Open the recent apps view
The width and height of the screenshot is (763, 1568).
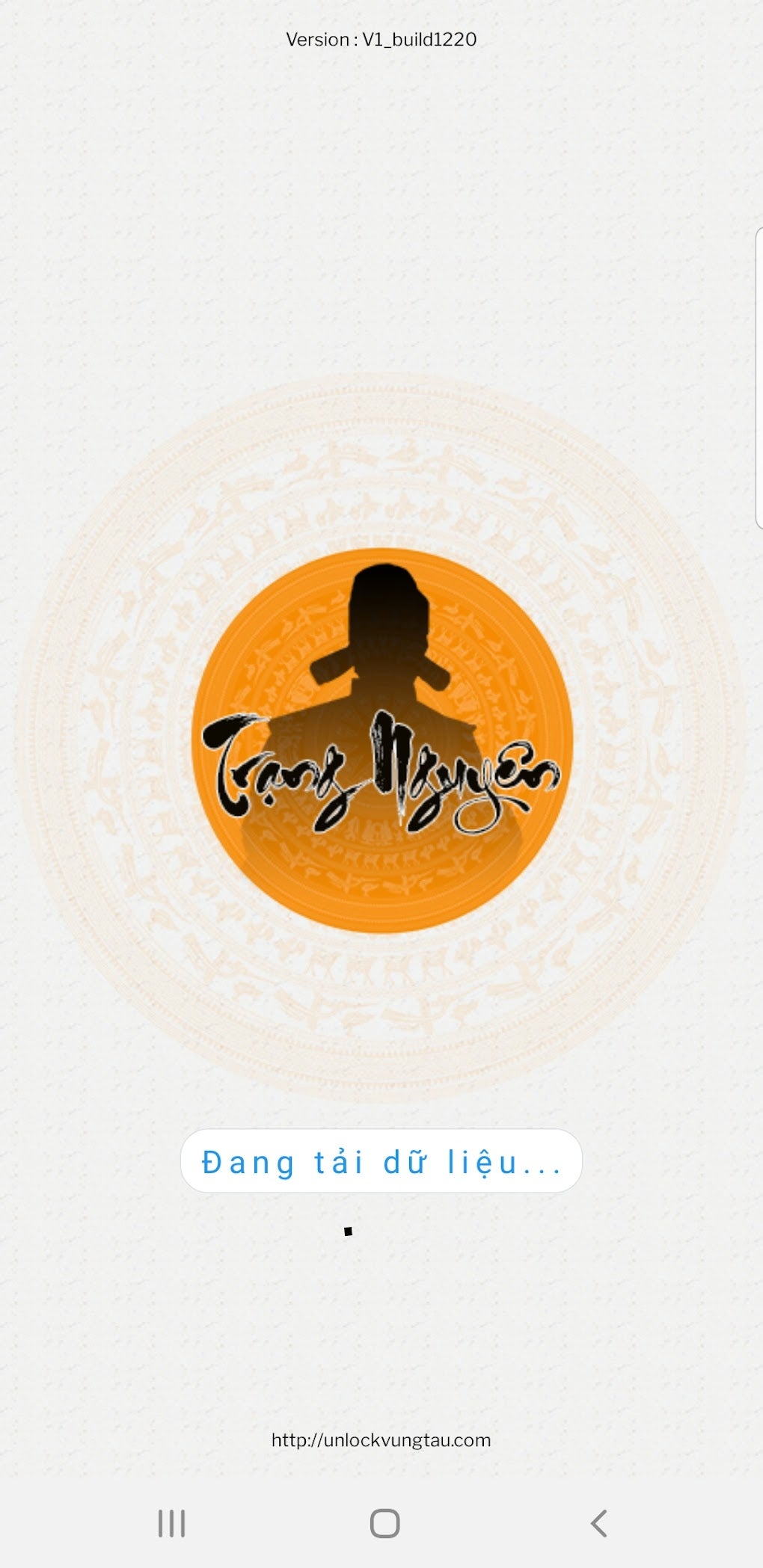click(171, 1523)
